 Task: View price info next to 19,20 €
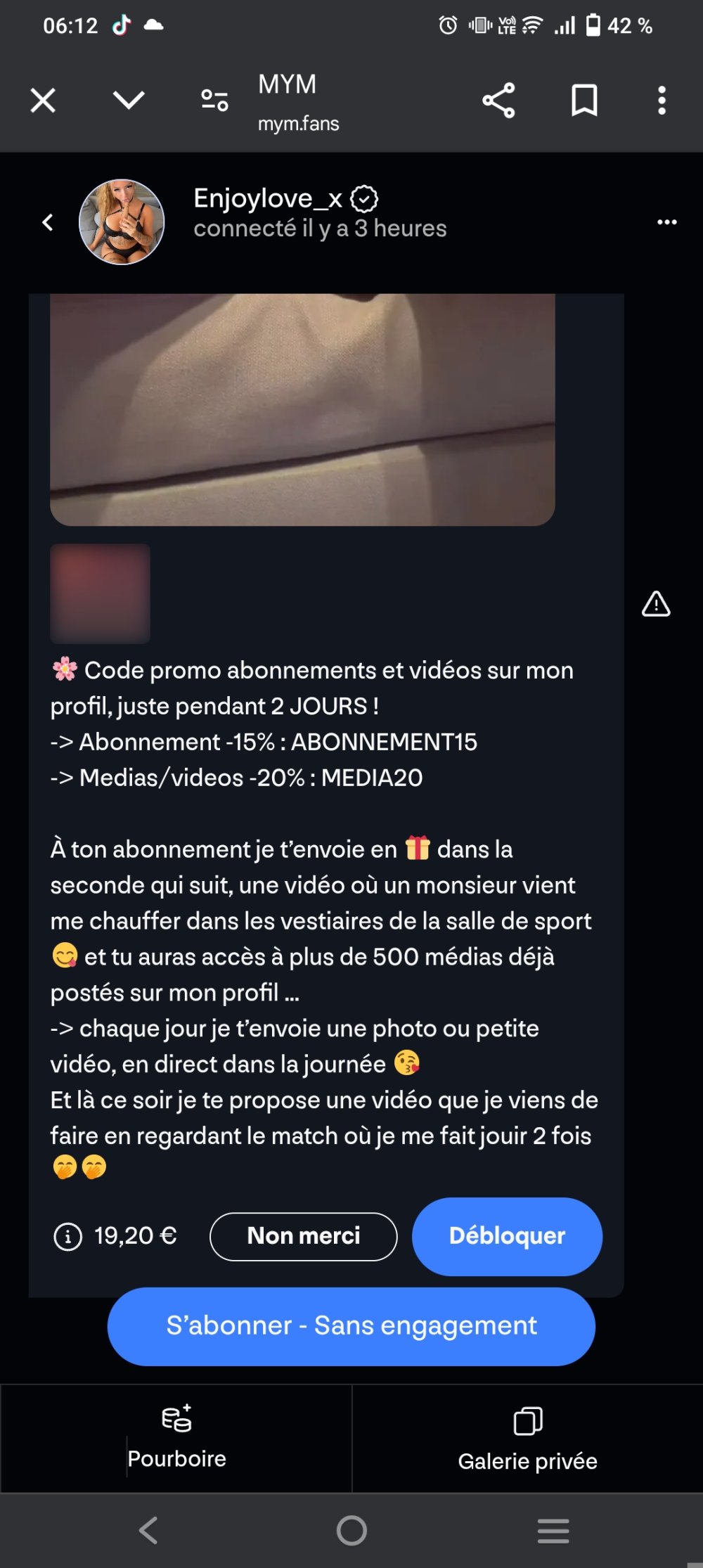click(68, 1236)
